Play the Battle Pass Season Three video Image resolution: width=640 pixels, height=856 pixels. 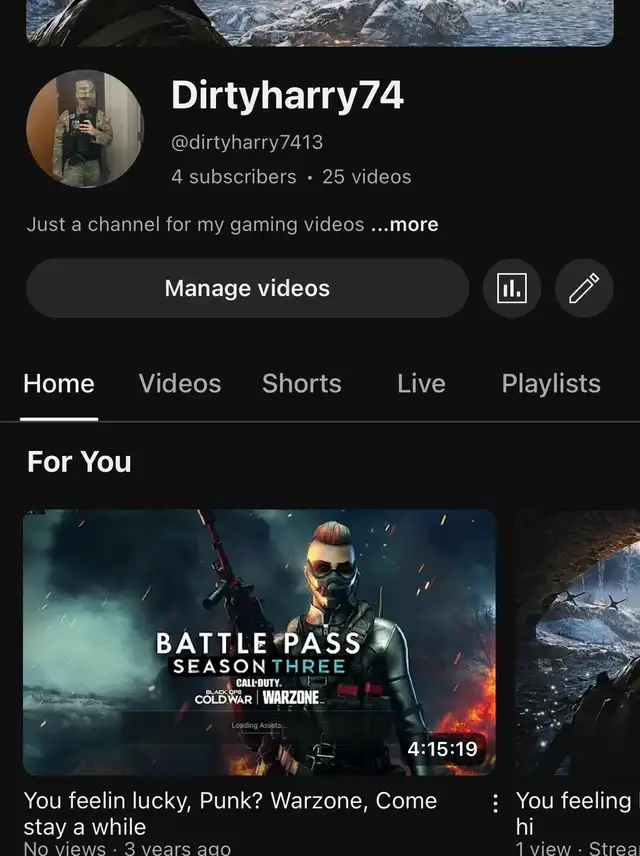pyautogui.click(x=259, y=642)
